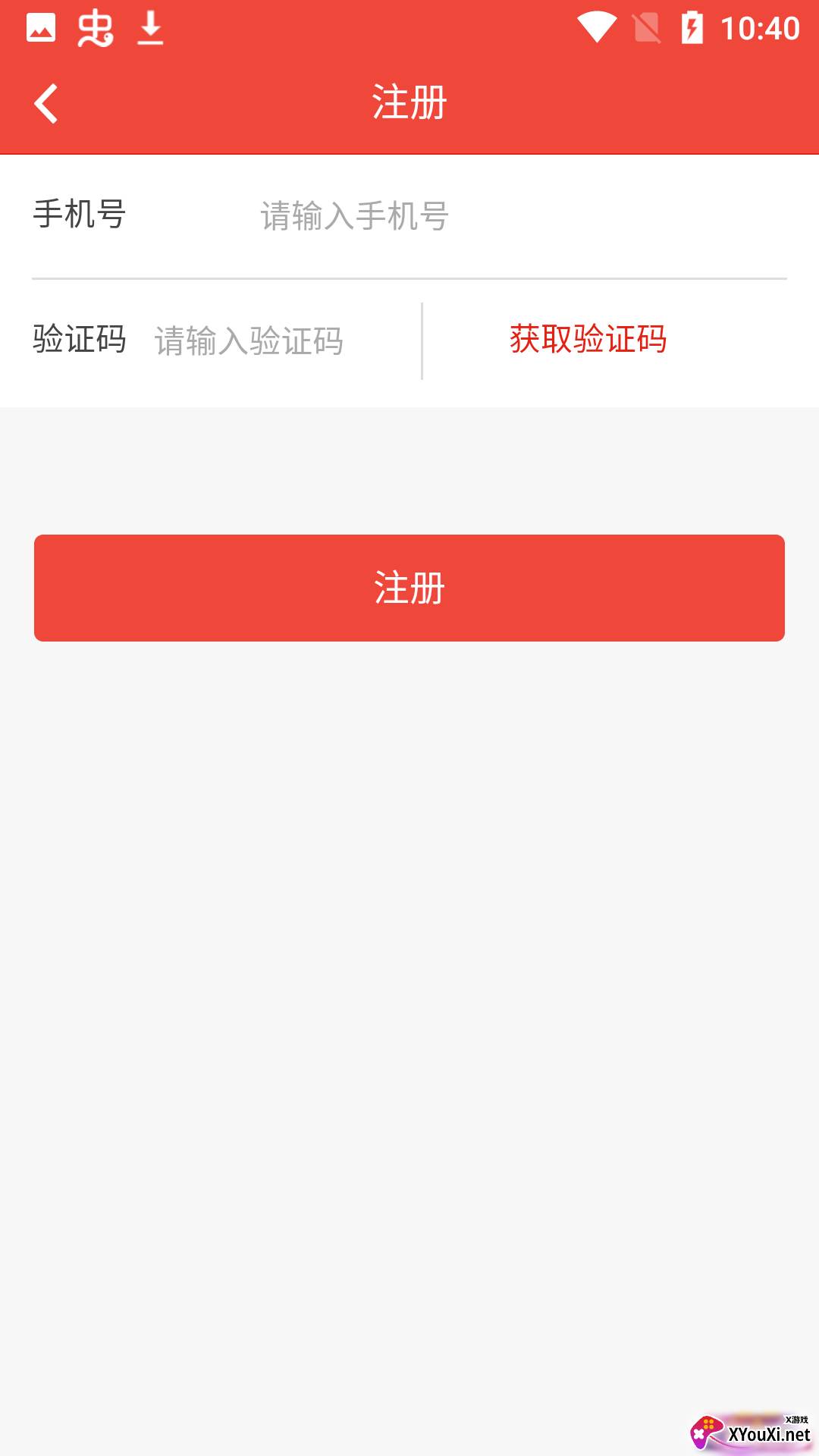Go back using the top-left arrow
Screen dimensions: 819x1456
click(46, 103)
